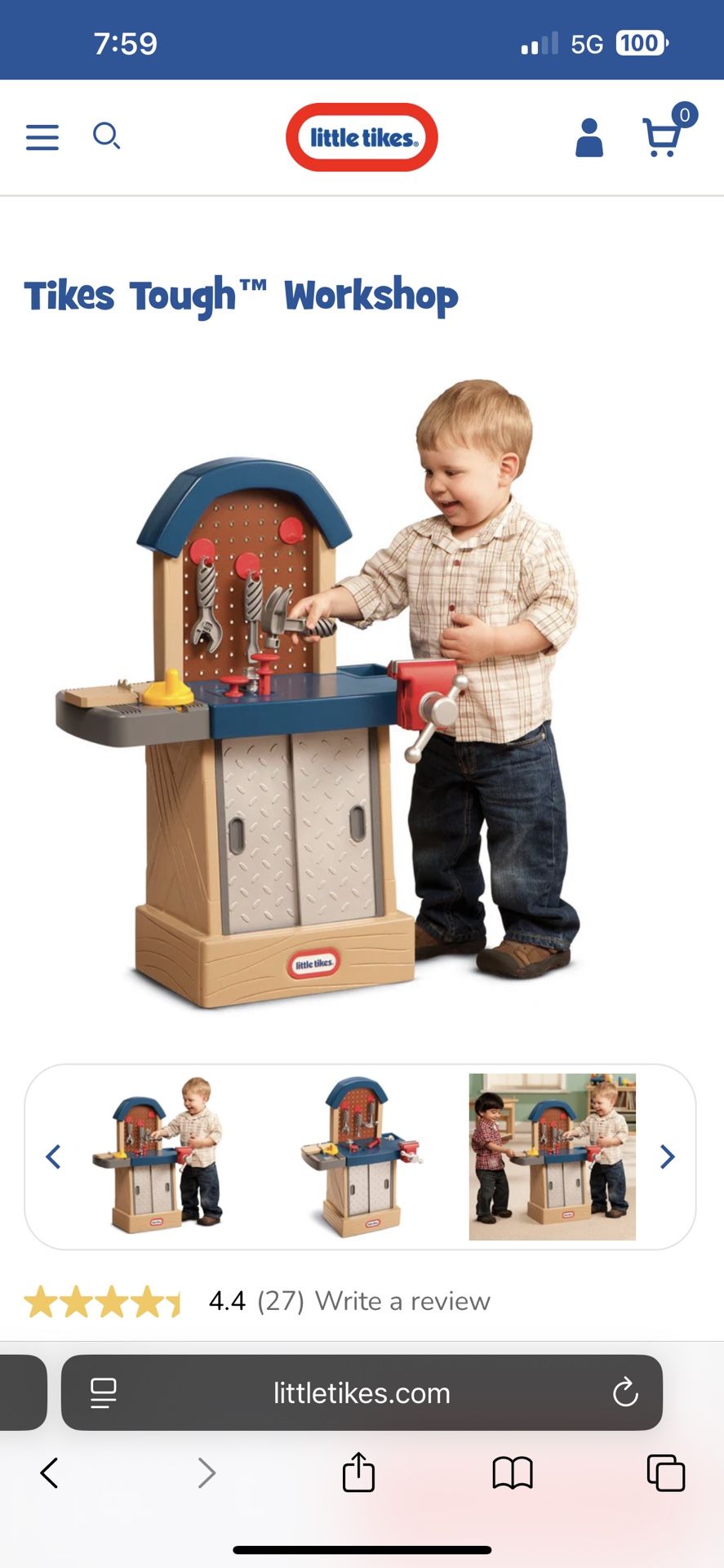Open the site search magnifier
This screenshot has width=724, height=1568.
pos(106,136)
